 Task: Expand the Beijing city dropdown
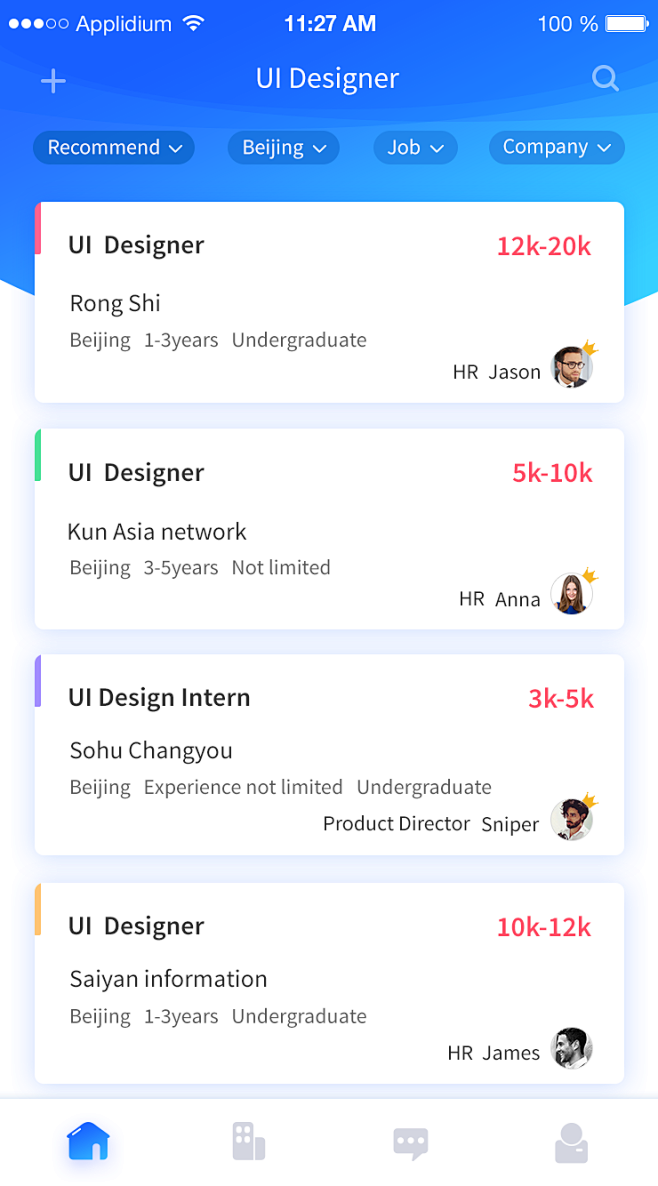pyautogui.click(x=284, y=148)
